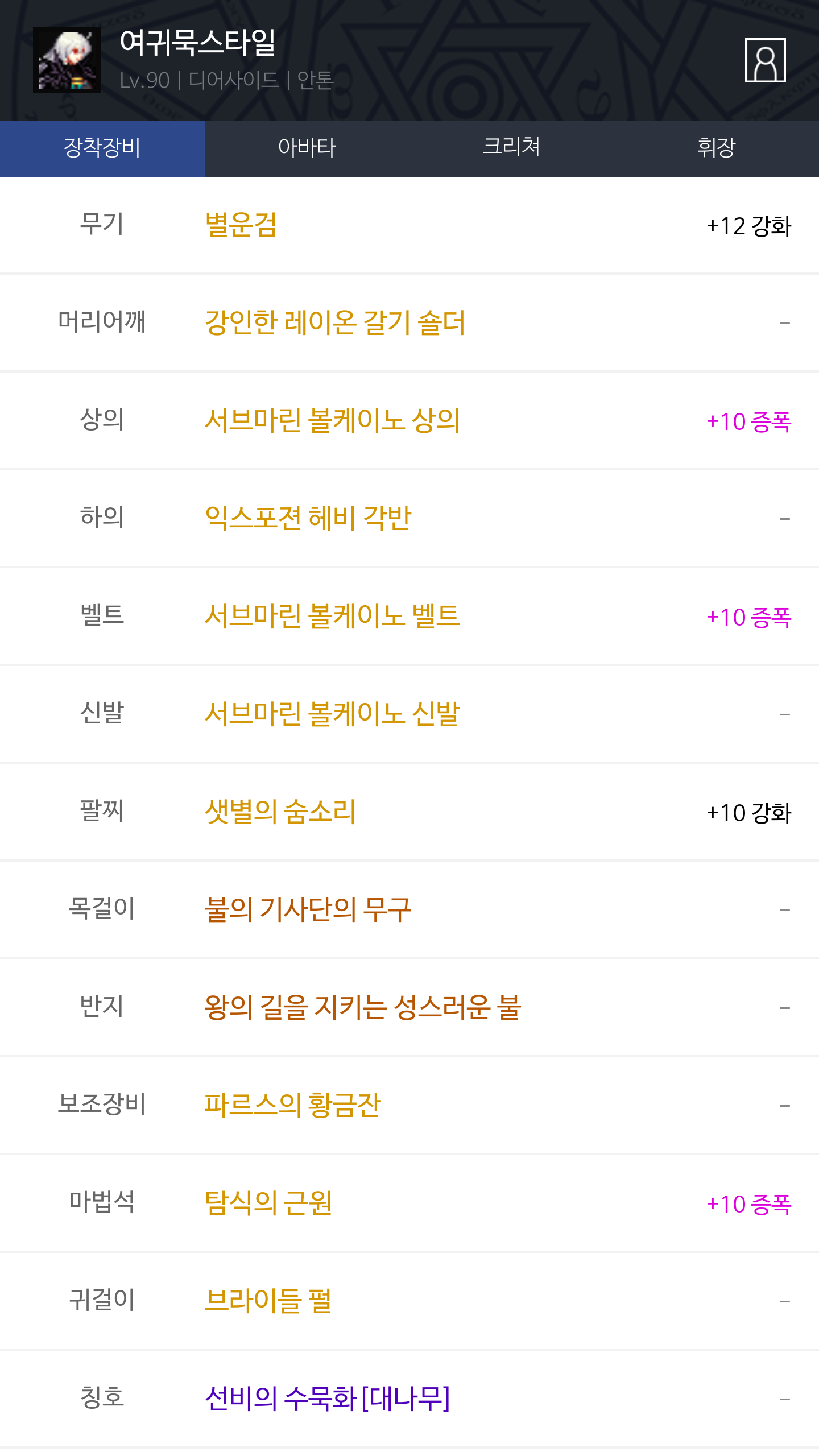Open the weapon item 별운검

(241, 225)
